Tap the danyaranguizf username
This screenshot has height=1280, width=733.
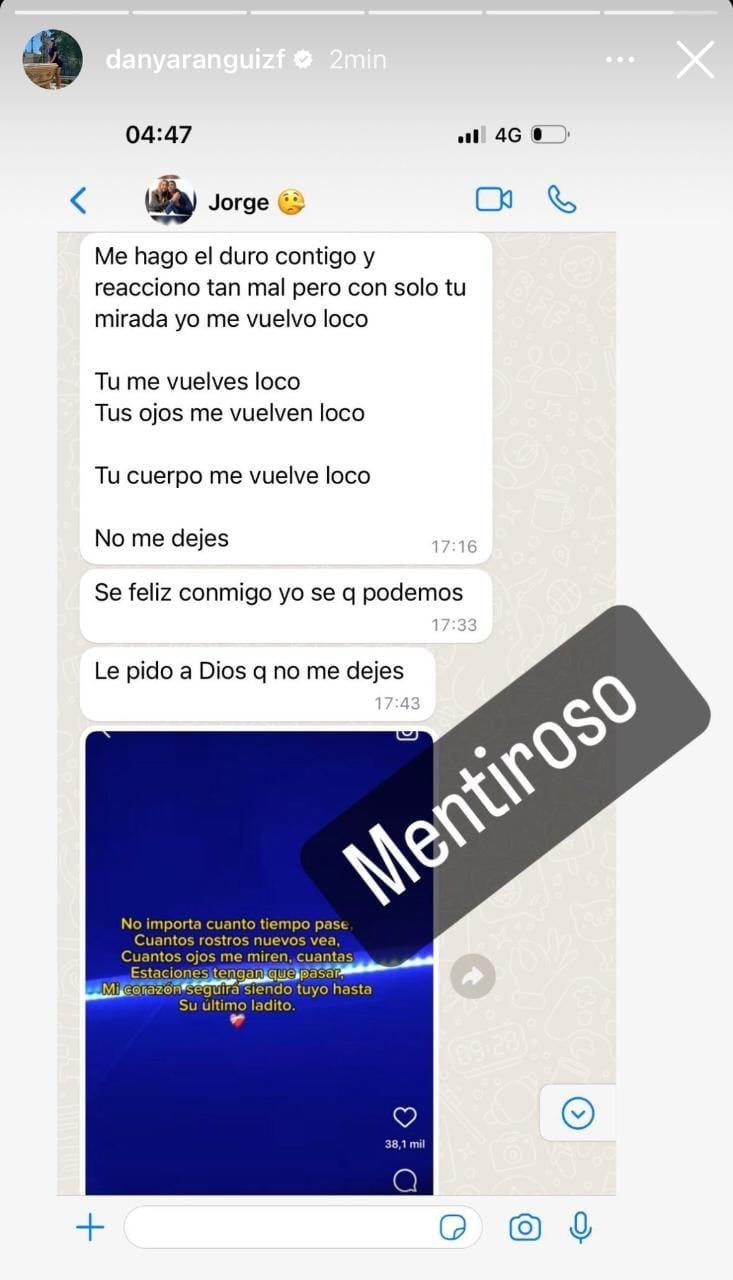pos(195,60)
